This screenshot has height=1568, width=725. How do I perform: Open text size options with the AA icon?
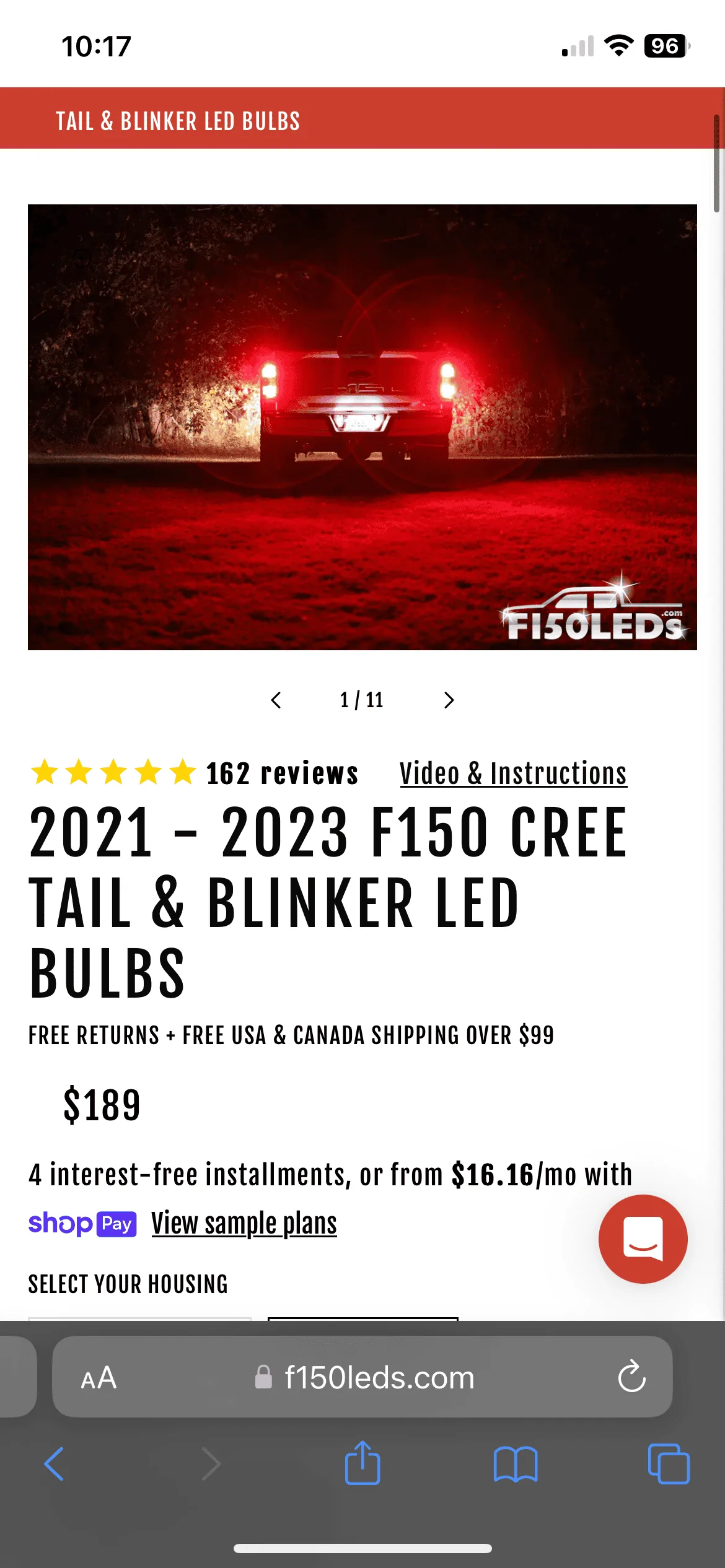pos(99,1378)
